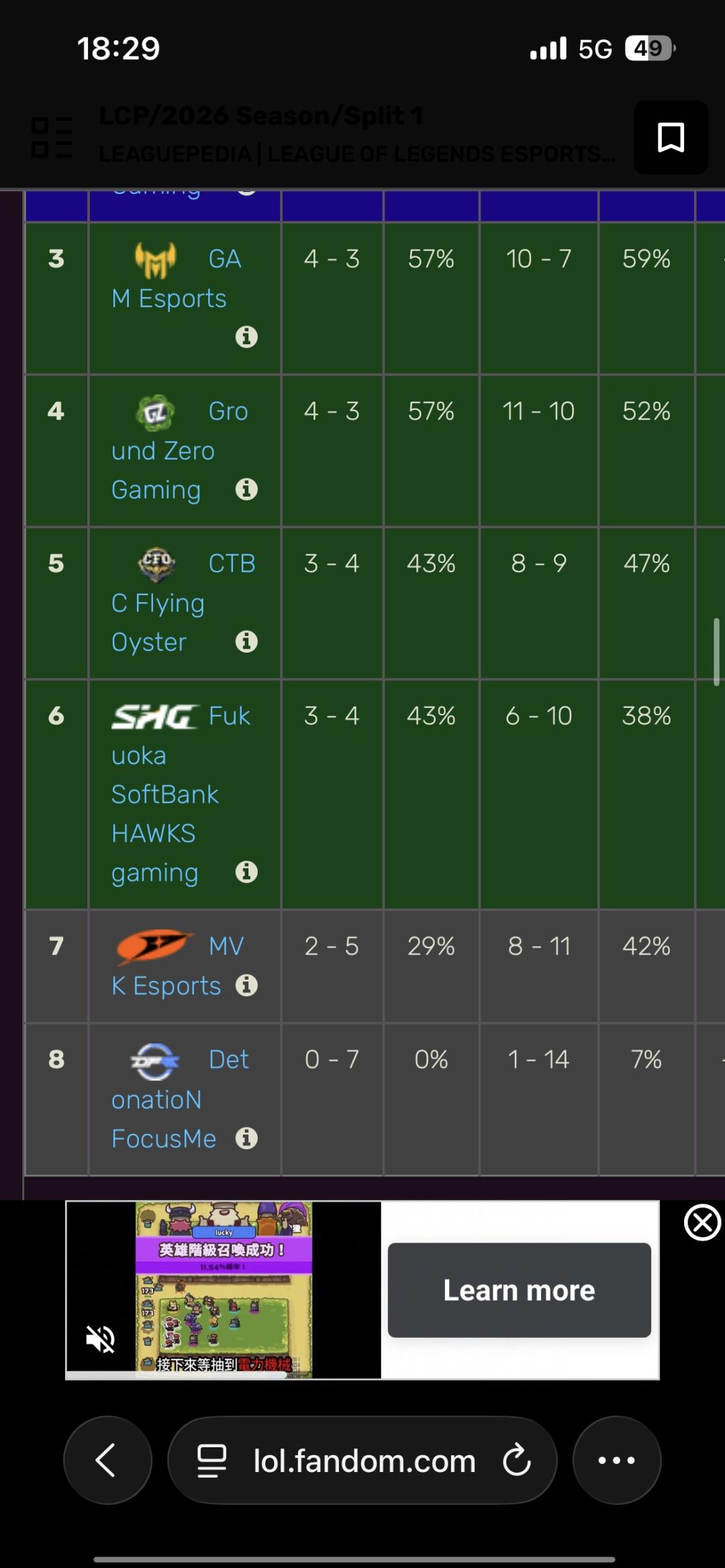Go back in the browser
725x1568 pixels.
click(107, 1460)
